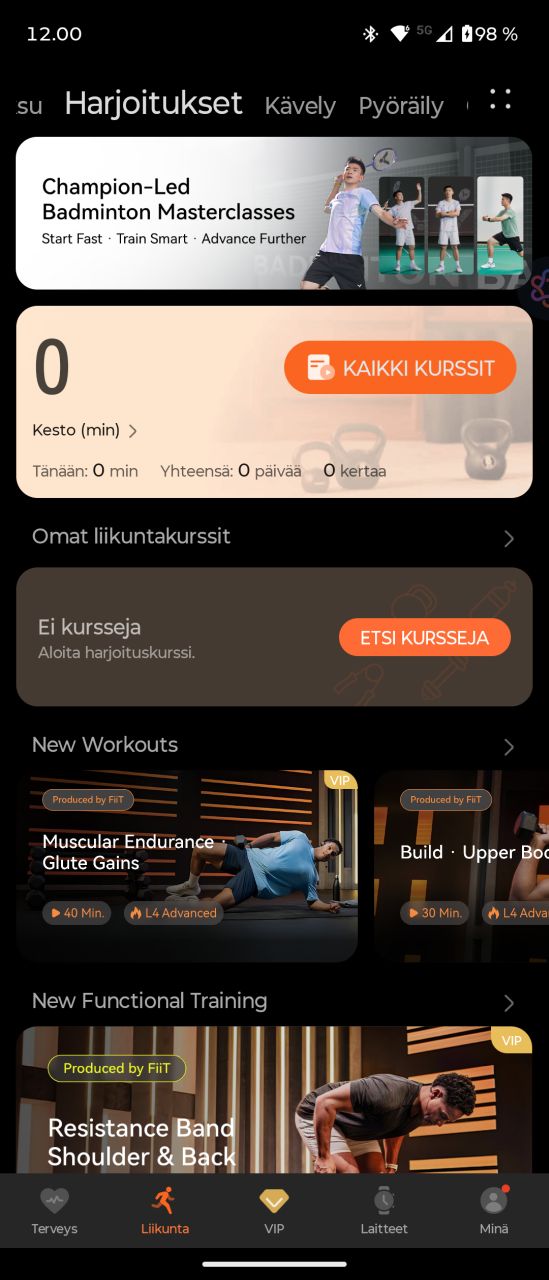Open the VIP tab
The height and width of the screenshot is (1280, 549).
click(274, 1211)
